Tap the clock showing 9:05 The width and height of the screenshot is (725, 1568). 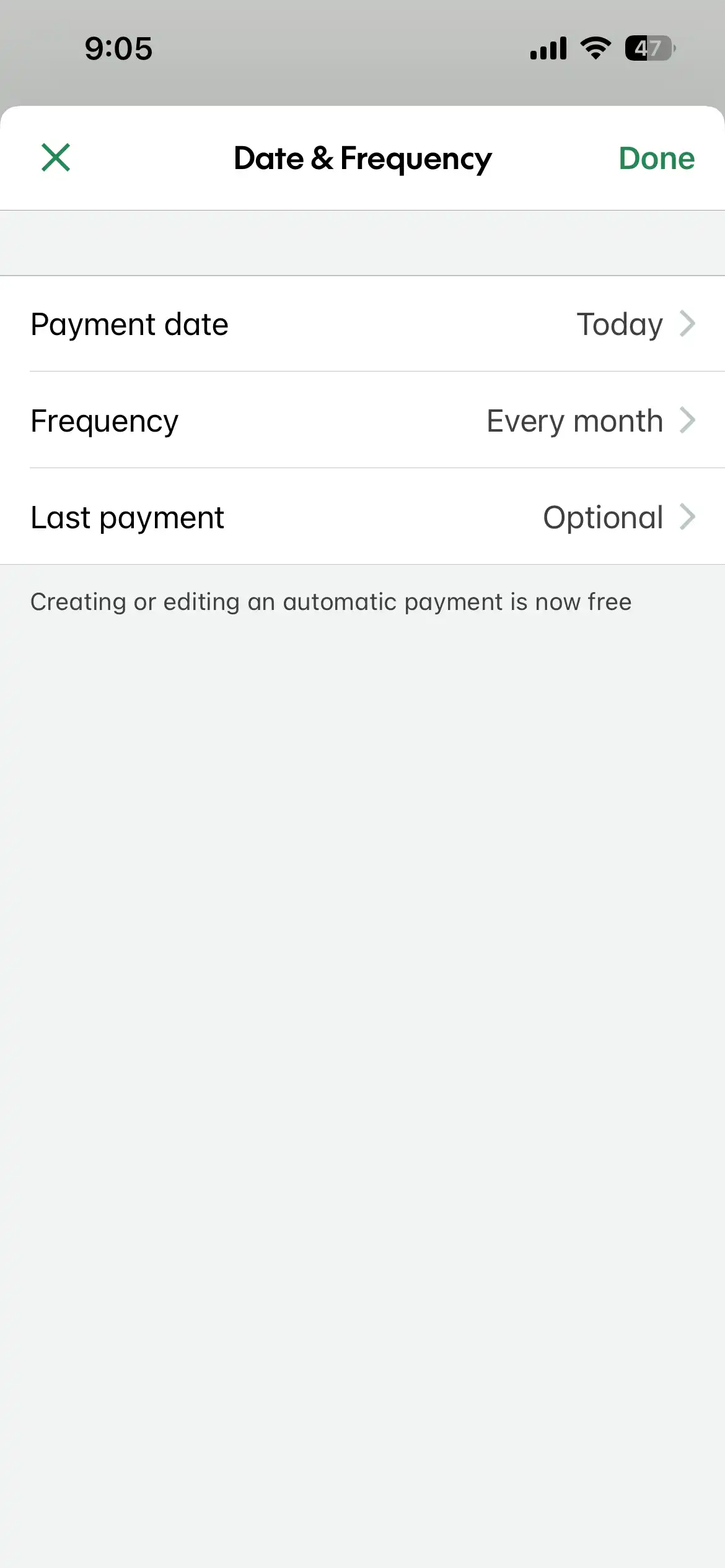118,48
